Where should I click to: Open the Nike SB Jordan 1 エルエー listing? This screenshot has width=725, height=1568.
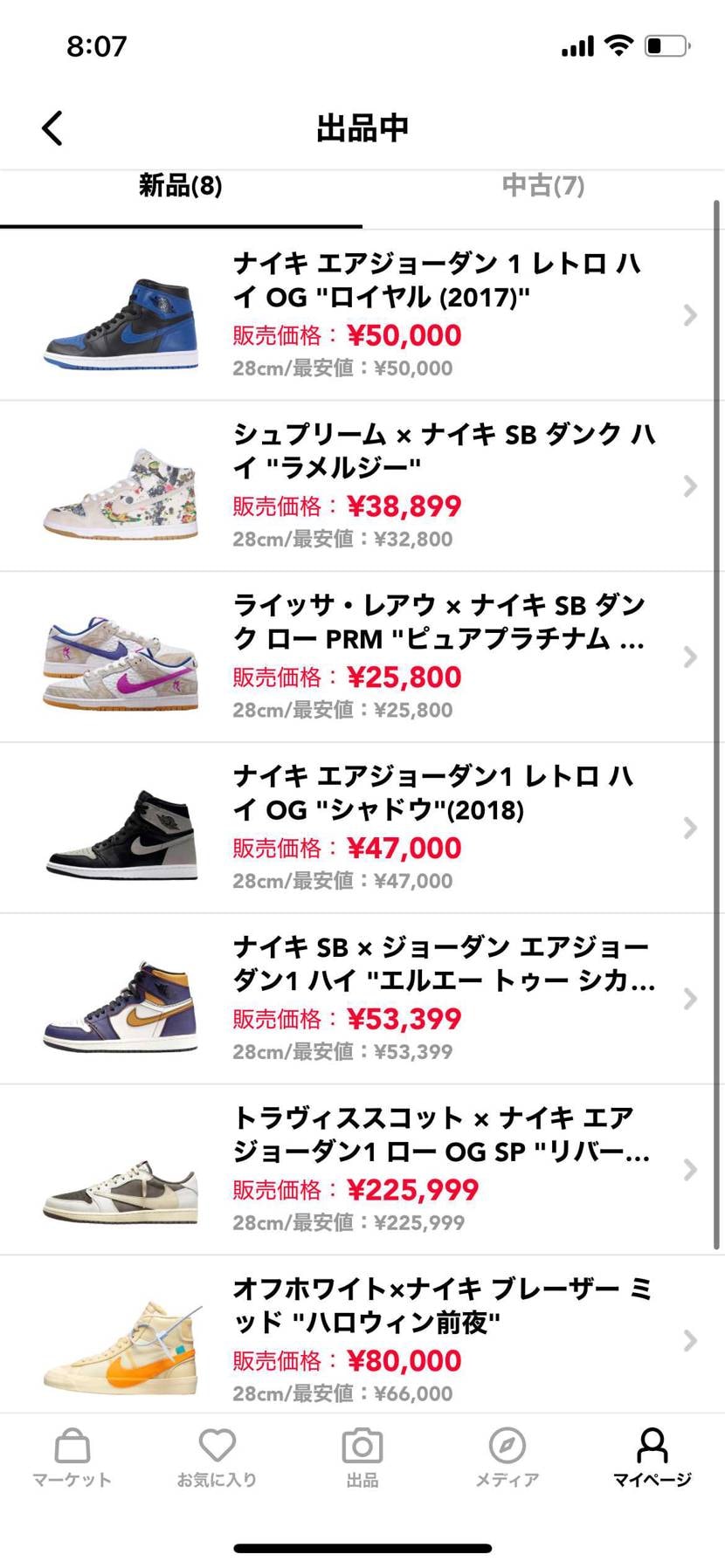(362, 999)
